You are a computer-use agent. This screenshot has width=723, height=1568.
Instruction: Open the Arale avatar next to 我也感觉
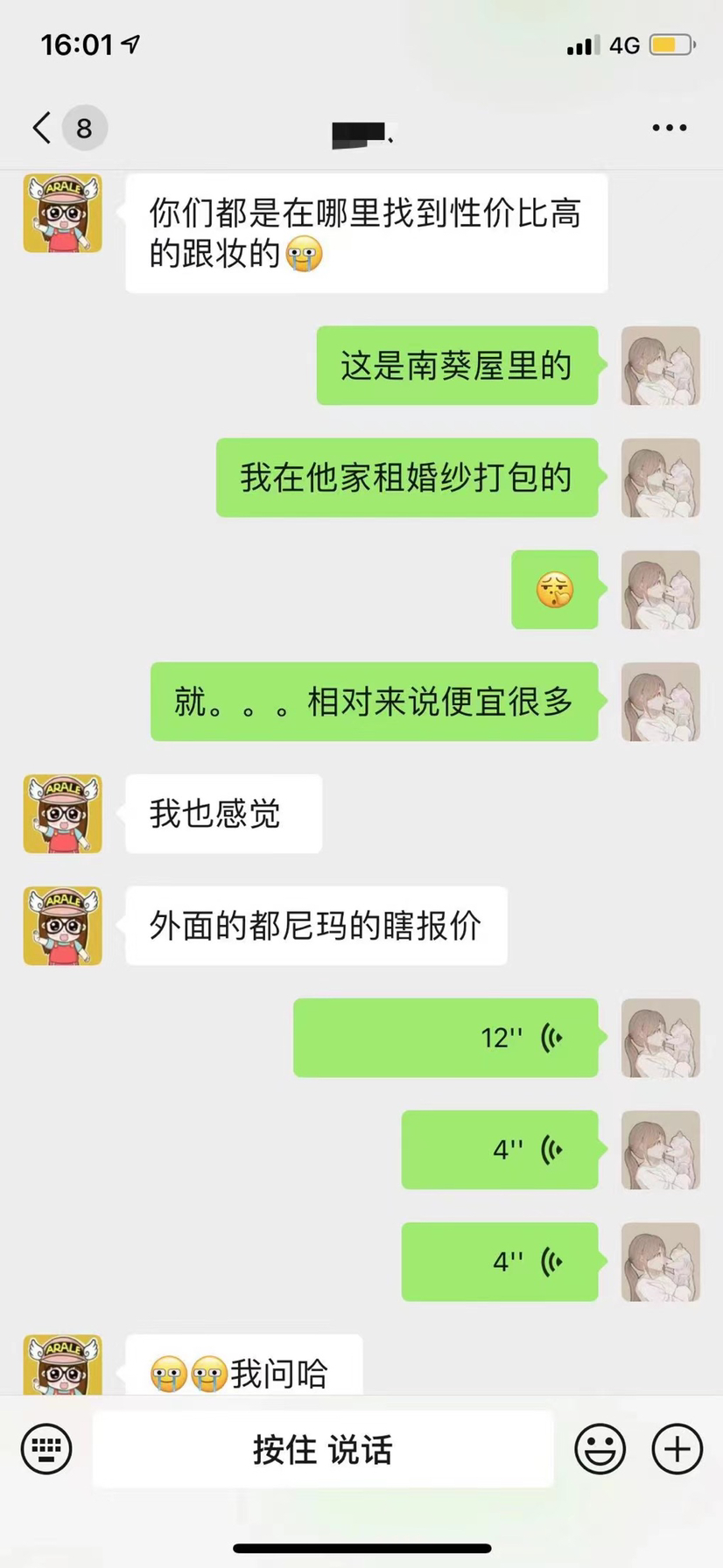point(63,814)
